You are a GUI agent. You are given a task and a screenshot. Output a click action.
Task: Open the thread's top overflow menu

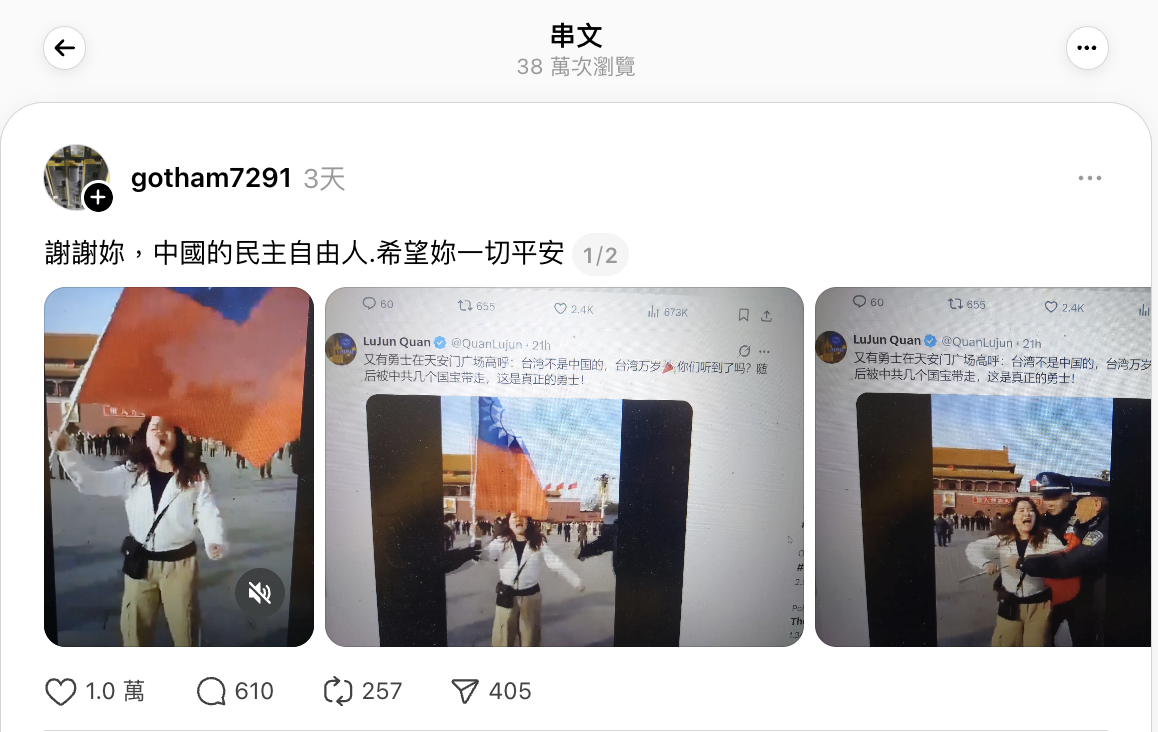point(1087,48)
